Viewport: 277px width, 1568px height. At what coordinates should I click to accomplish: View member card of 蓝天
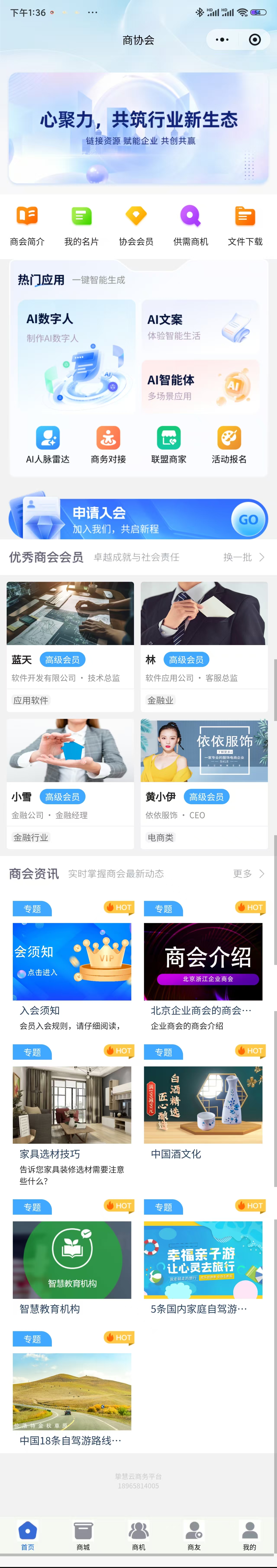[70, 646]
